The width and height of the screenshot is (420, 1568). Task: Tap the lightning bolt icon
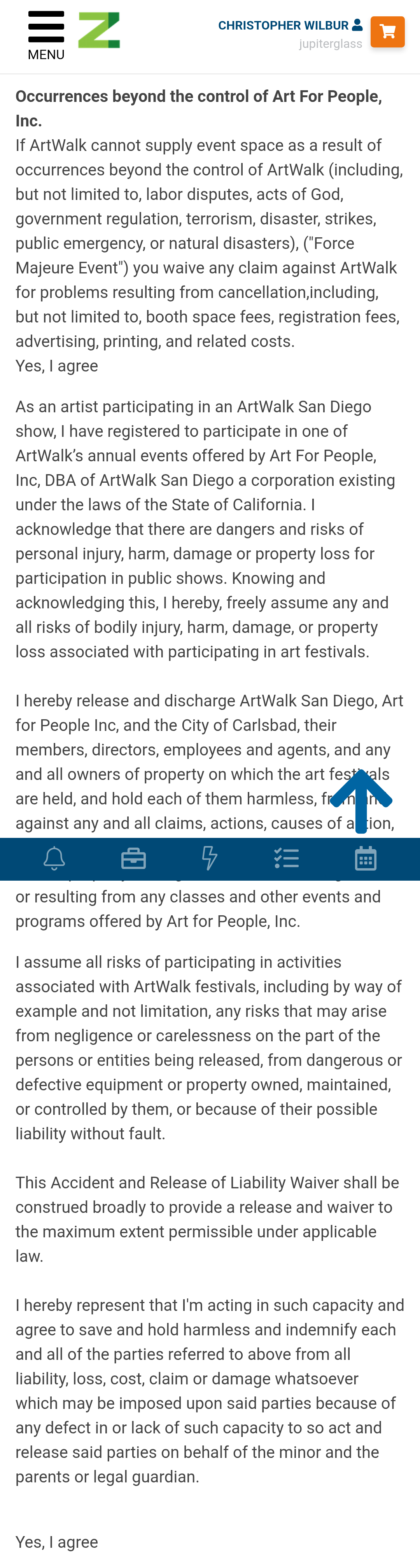click(209, 858)
